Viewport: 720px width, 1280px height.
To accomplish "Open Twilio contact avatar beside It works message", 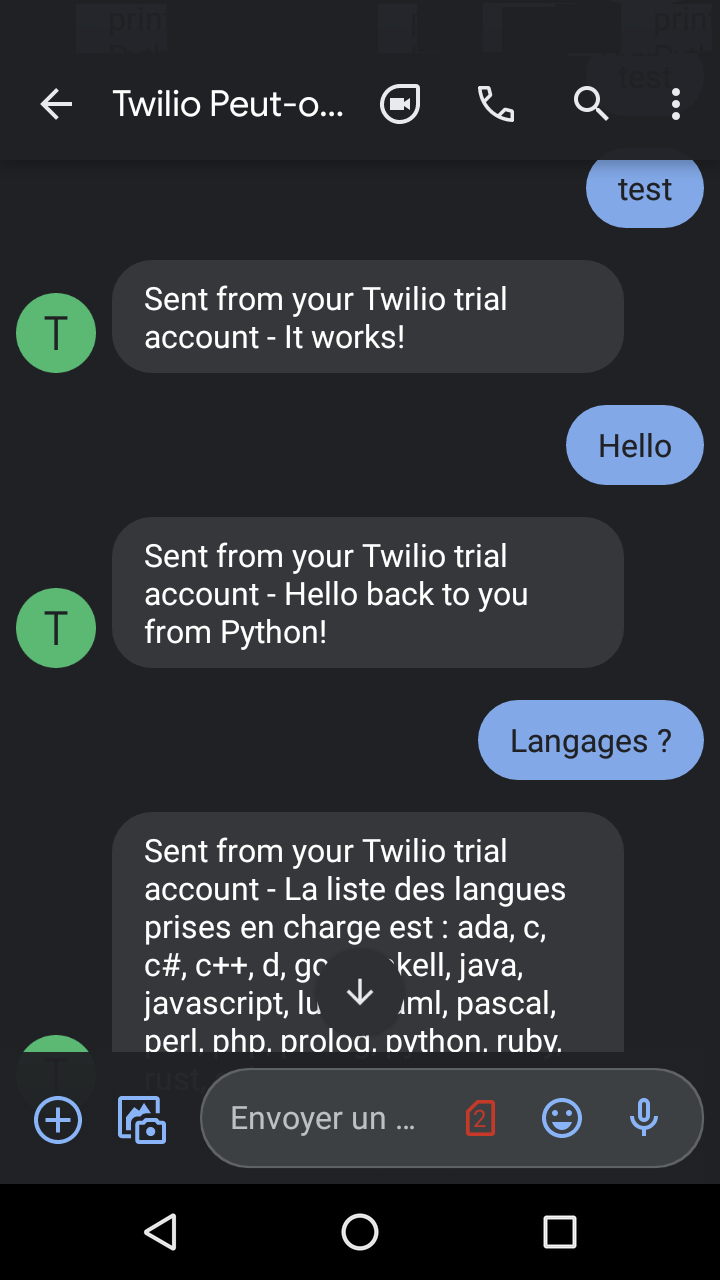I will coord(56,333).
